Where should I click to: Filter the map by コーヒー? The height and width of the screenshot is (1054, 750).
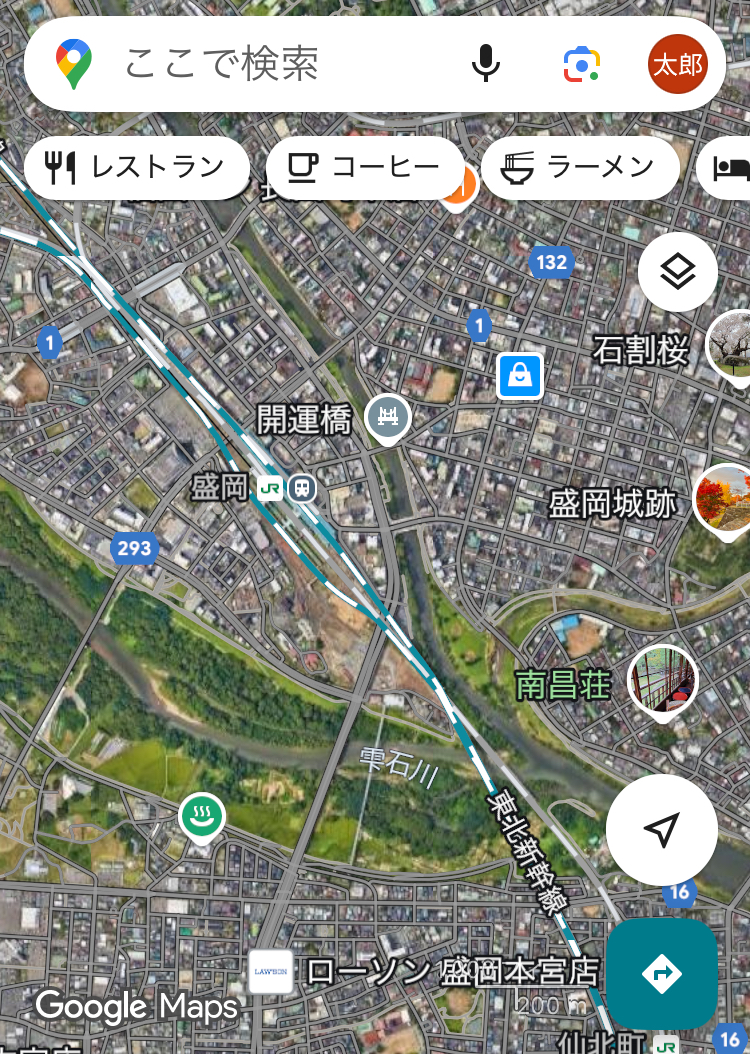tap(365, 168)
